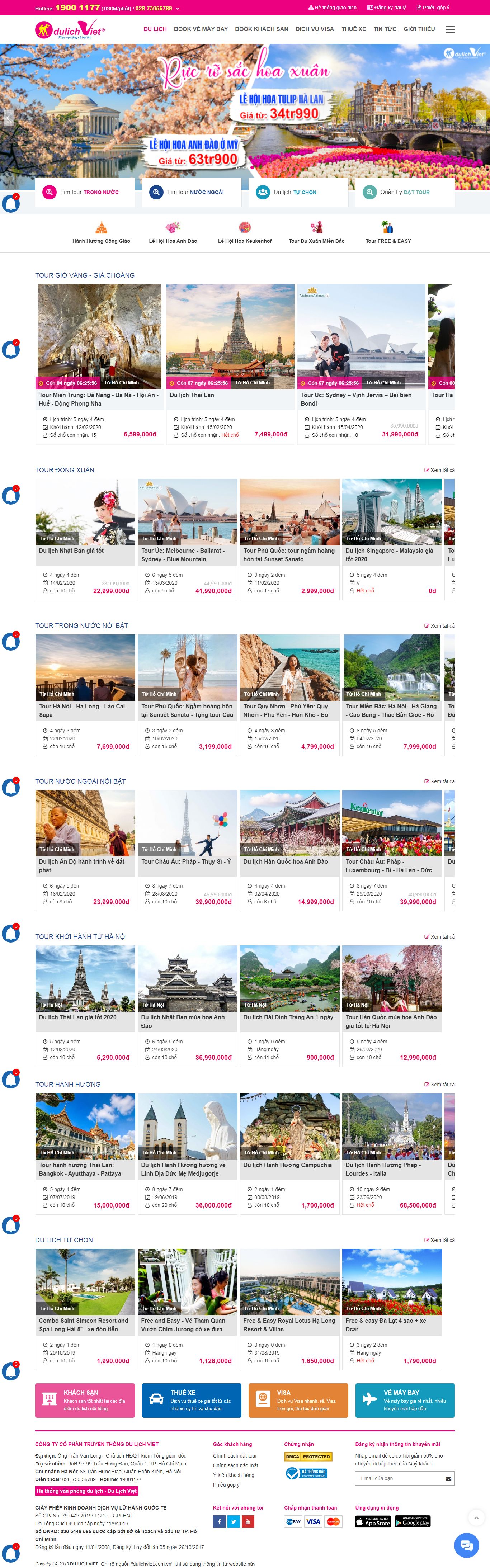Open Lễ Hội Hoa Anh Đào category
Image resolution: width=490 pixels, height=1568 pixels.
click(173, 232)
